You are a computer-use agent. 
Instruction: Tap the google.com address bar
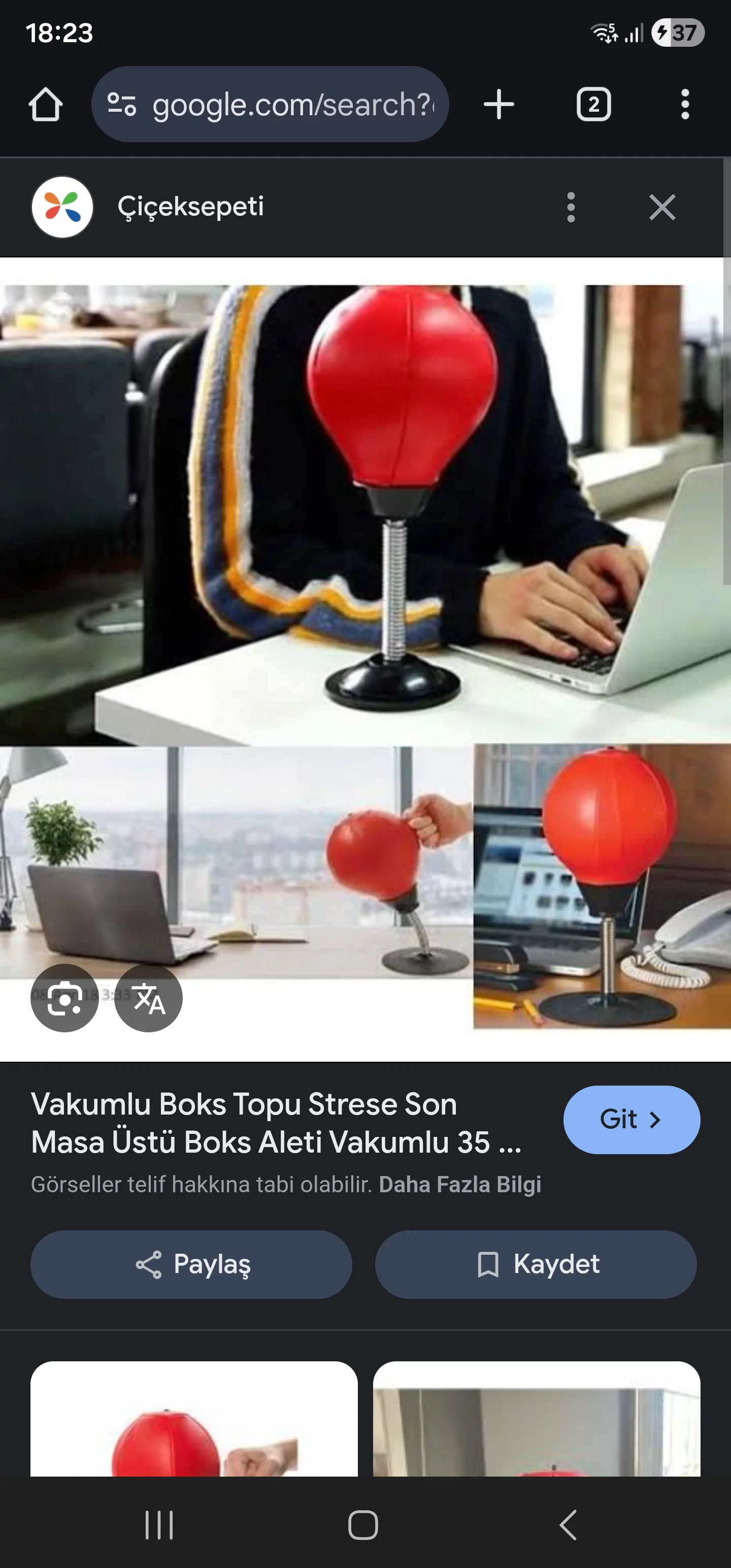[270, 105]
